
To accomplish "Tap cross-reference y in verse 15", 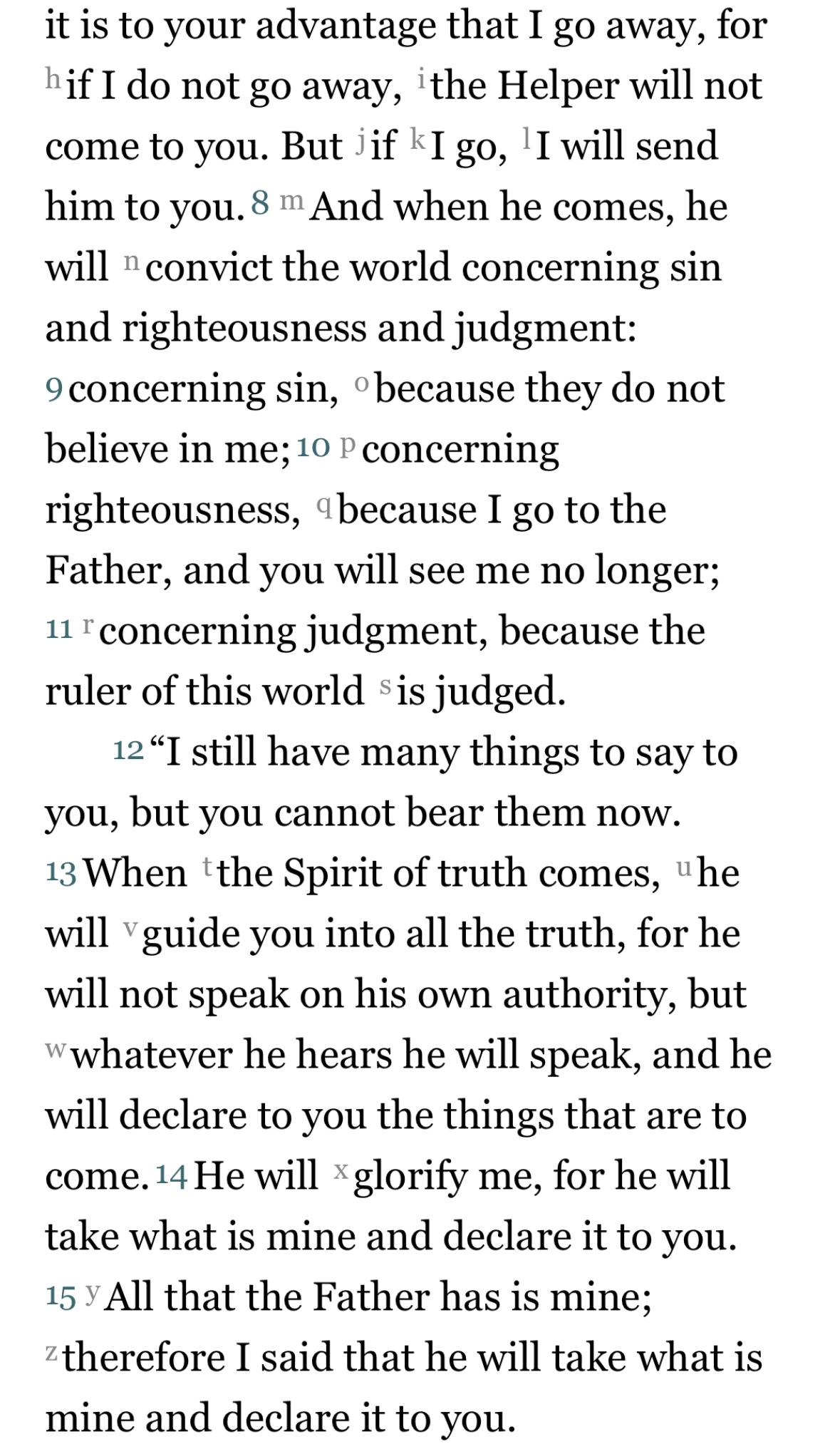I will [x=93, y=1293].
